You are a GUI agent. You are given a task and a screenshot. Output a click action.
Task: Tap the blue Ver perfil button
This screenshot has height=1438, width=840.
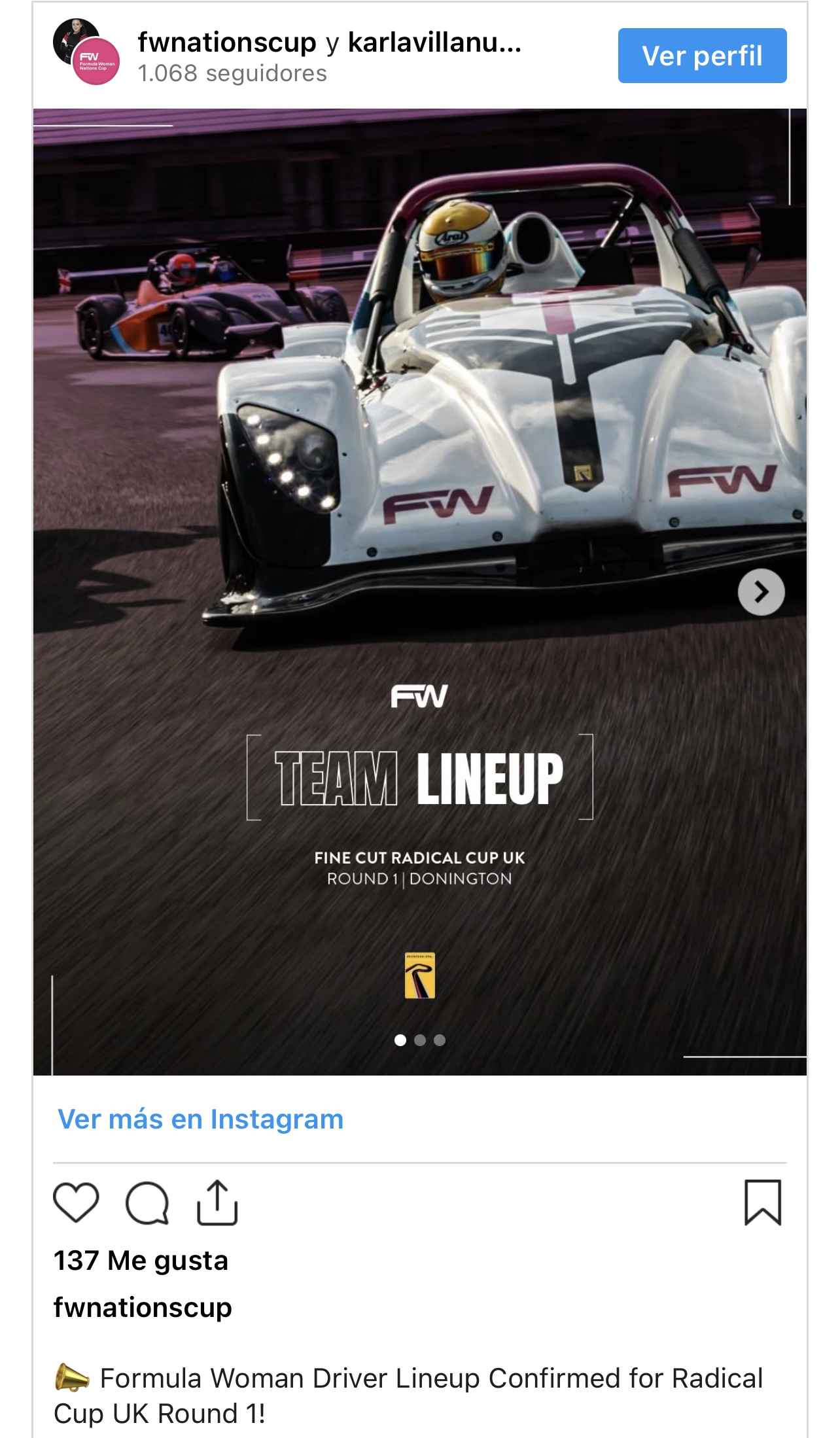701,56
